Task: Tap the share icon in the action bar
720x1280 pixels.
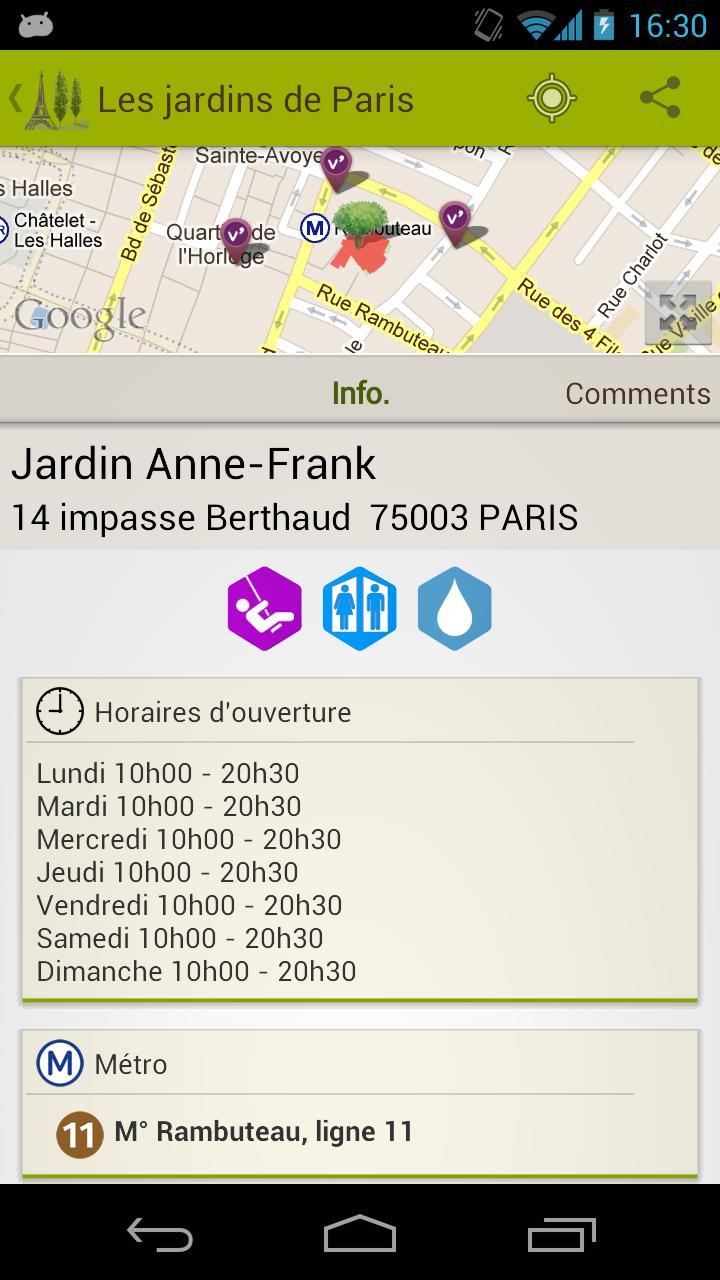Action: [x=662, y=98]
